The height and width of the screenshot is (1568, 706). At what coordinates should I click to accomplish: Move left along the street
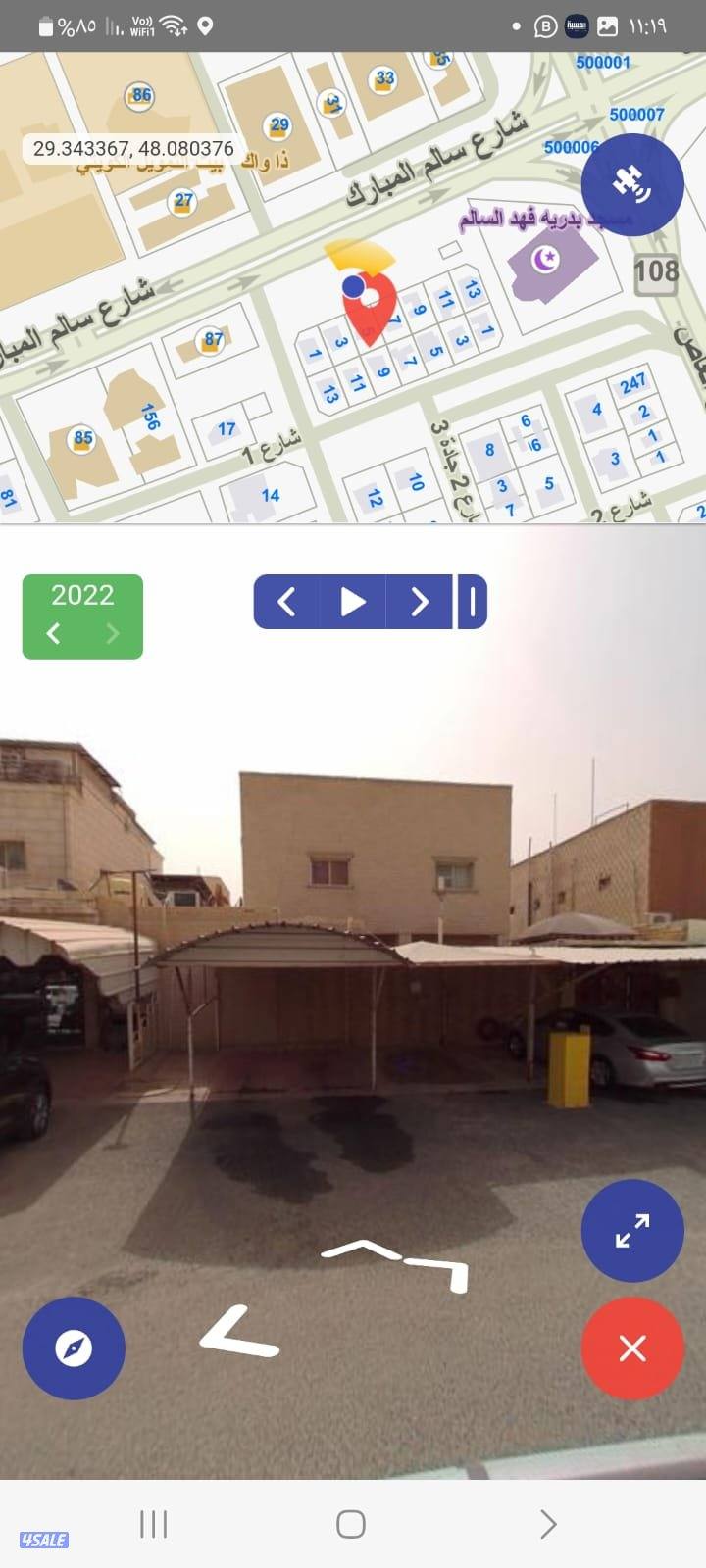[238, 1335]
